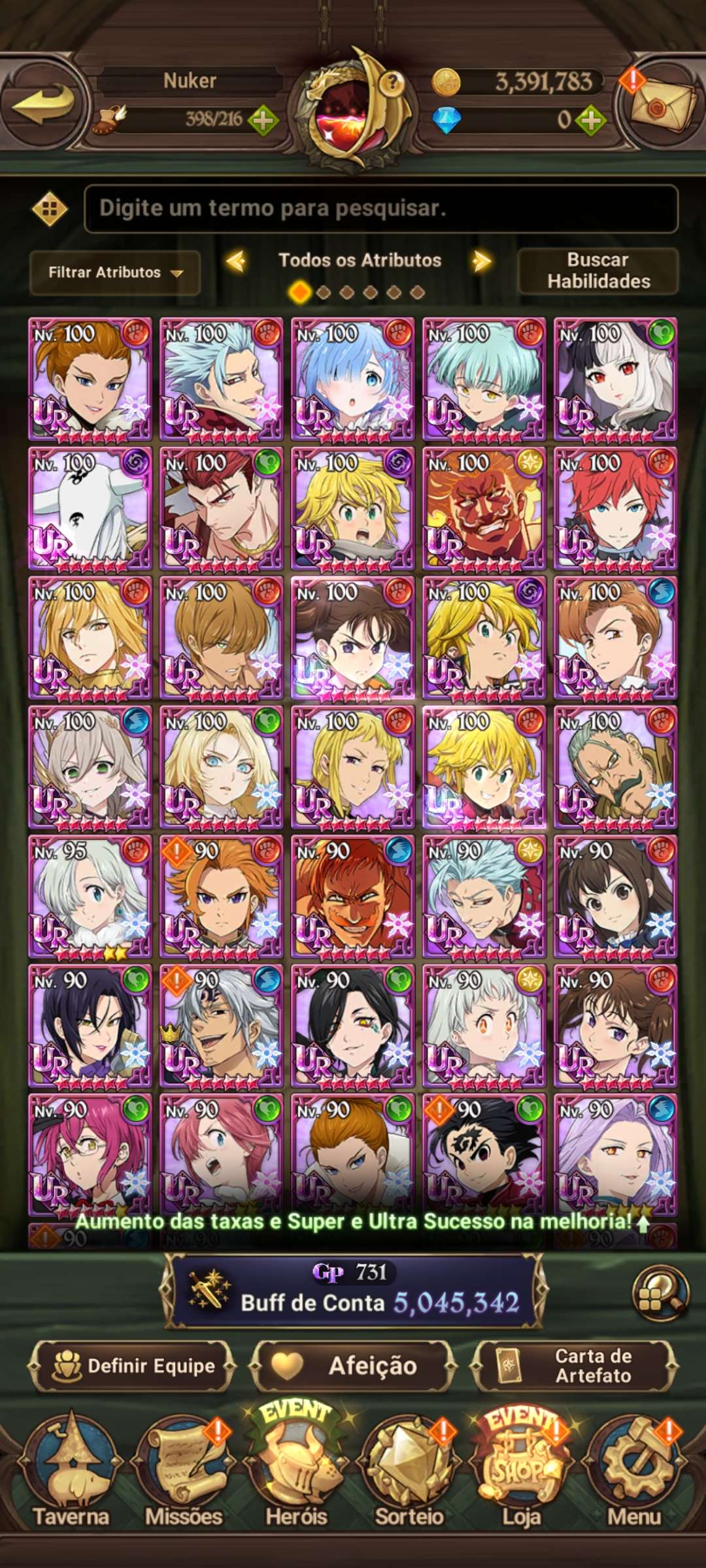Switch to previous attribute with left arrow

236,261
